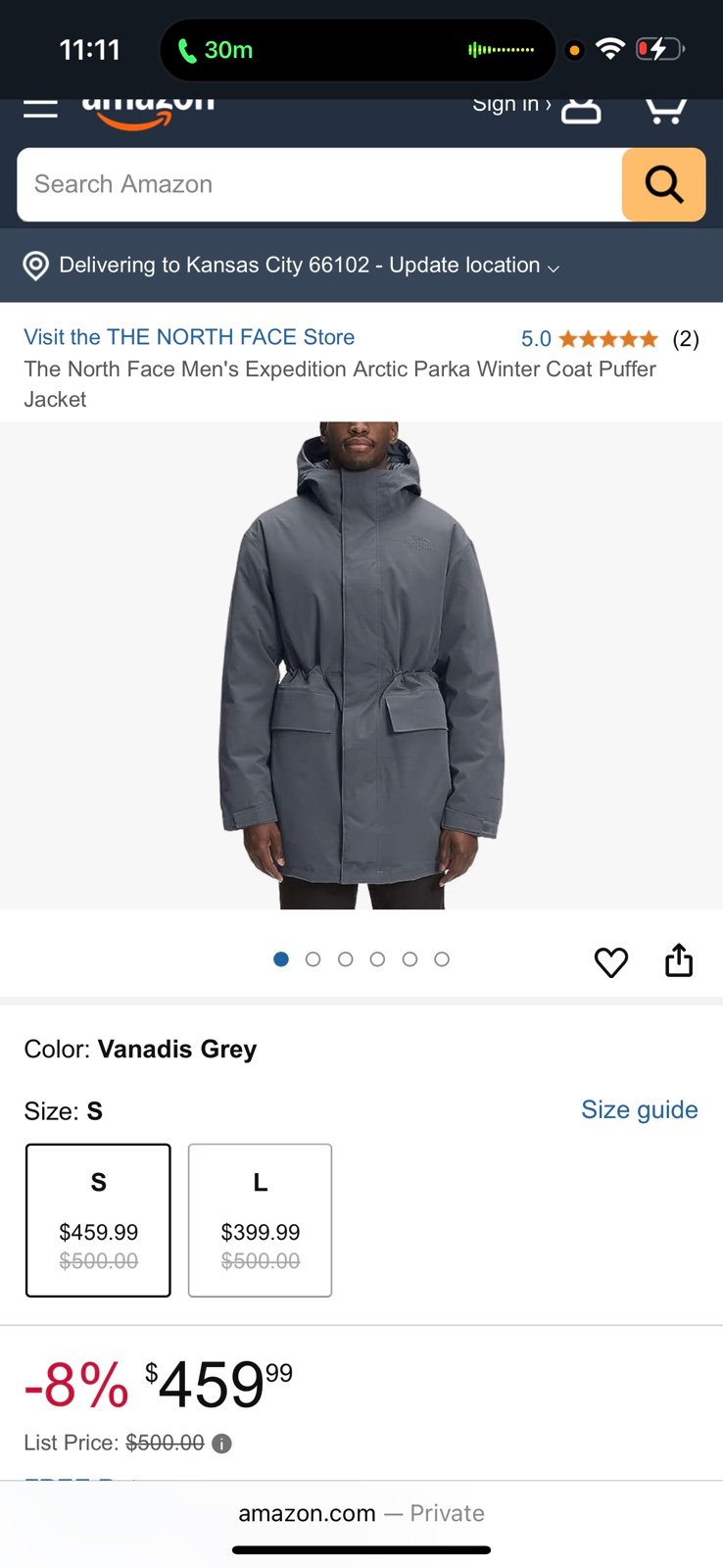Tap the orange search magnifier button

(663, 184)
